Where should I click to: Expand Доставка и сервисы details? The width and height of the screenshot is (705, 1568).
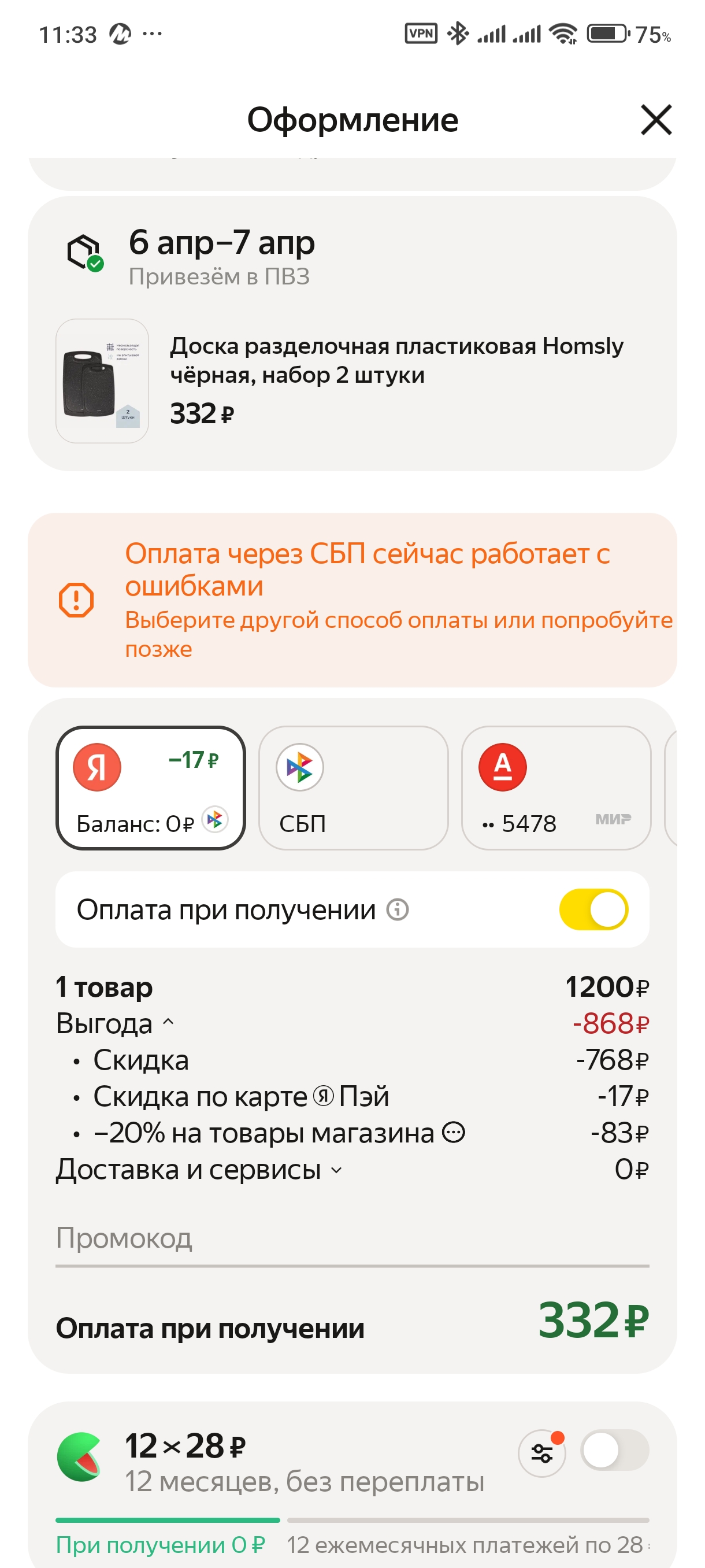(336, 1169)
